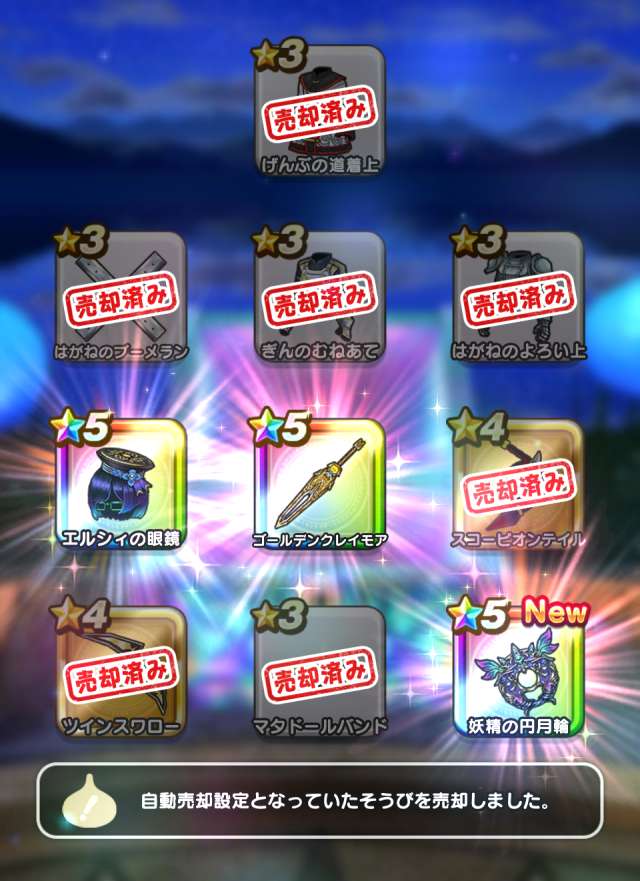The height and width of the screenshot is (881, 640).
Task: Tap the sold スコーピオンテイル card
Action: 519,485
